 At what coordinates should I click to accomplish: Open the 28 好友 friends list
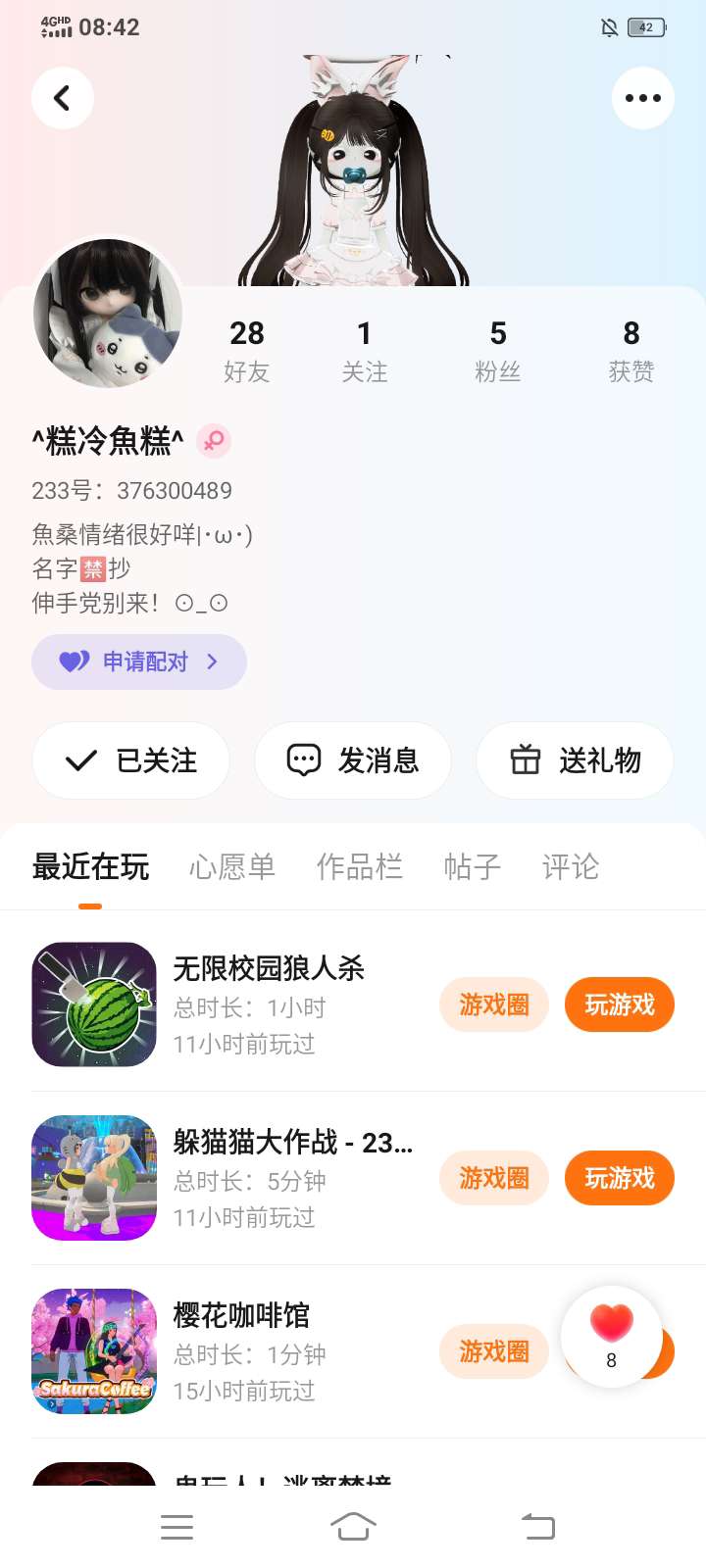[x=247, y=350]
